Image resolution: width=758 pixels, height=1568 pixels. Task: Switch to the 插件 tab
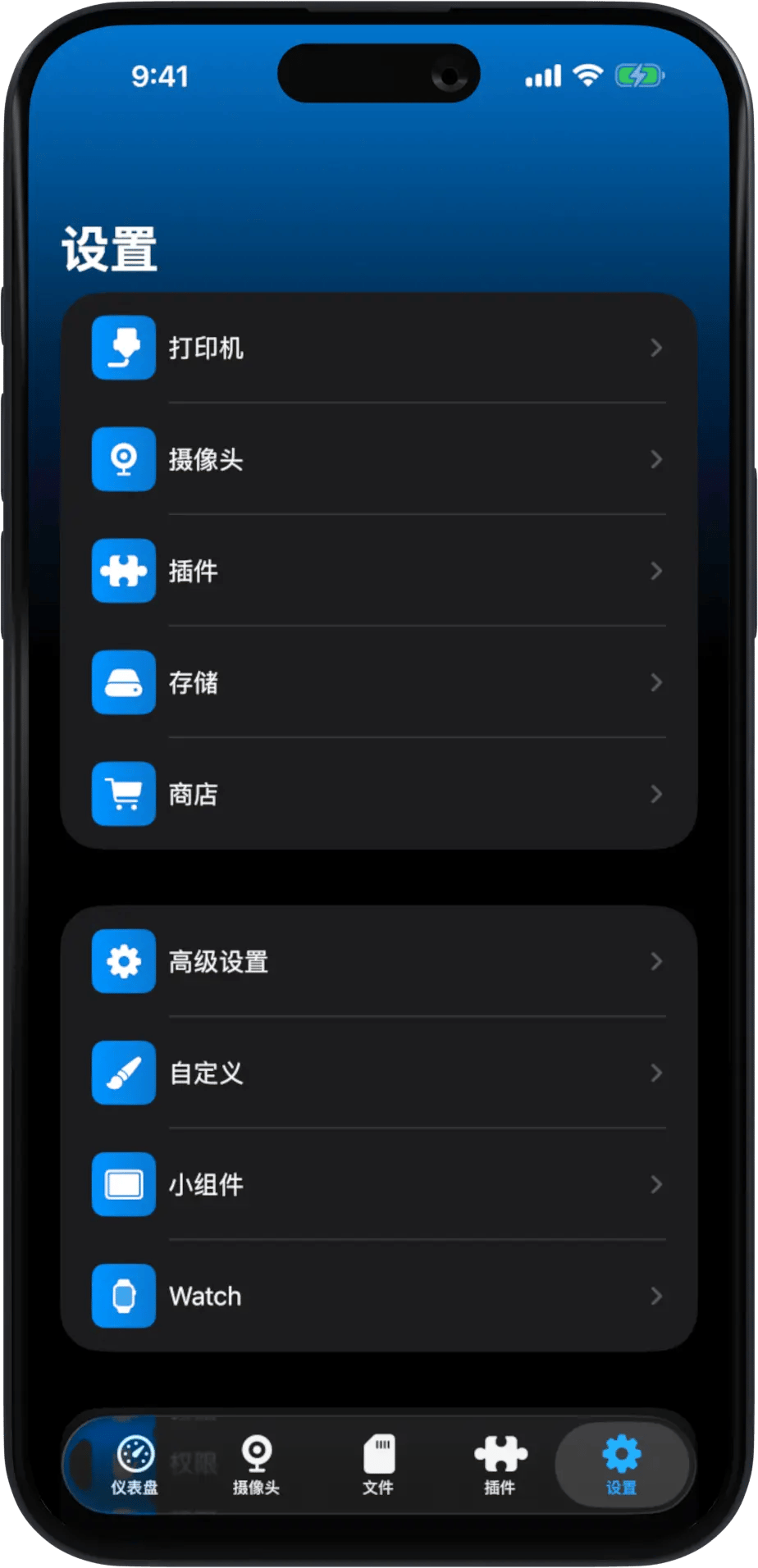tap(500, 1468)
